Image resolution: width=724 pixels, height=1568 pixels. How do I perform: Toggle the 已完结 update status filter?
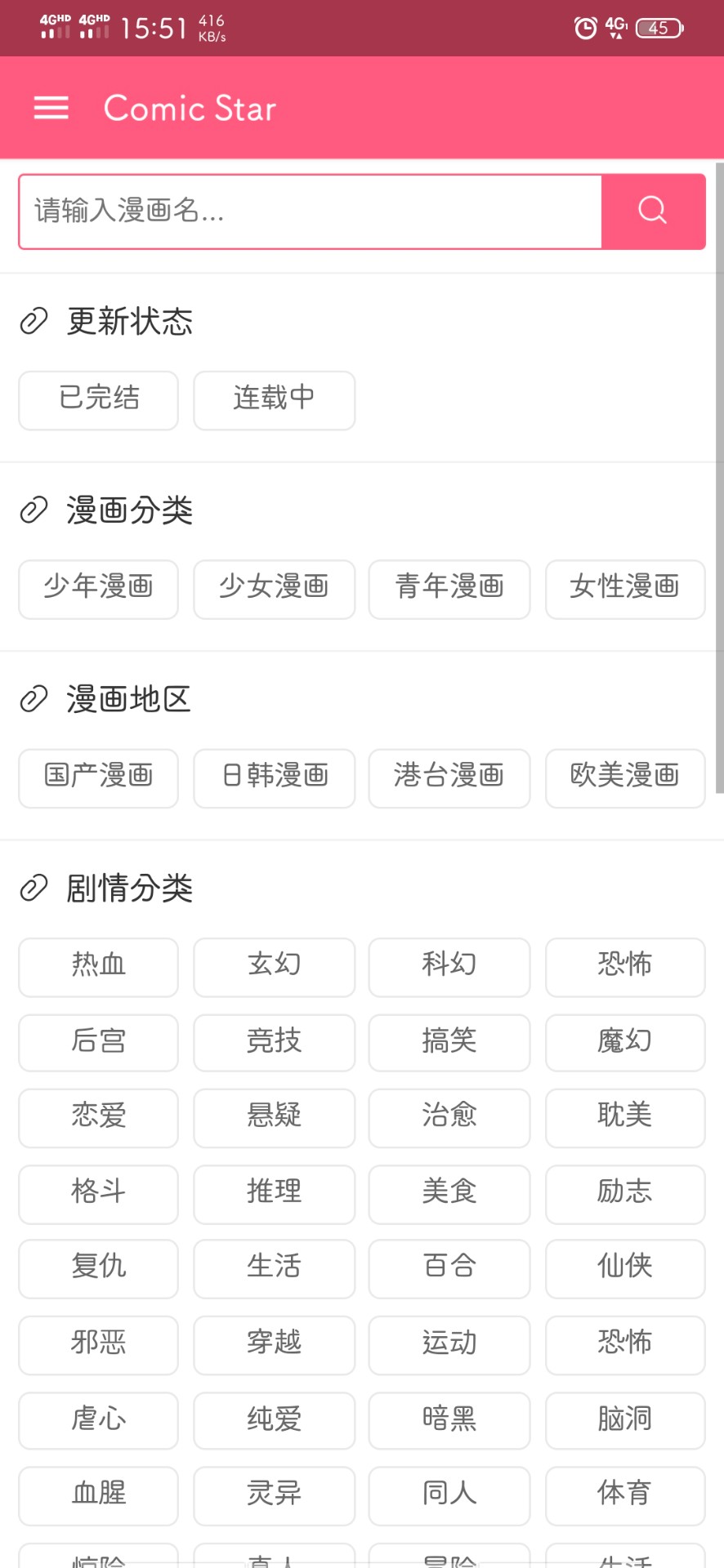coord(97,400)
